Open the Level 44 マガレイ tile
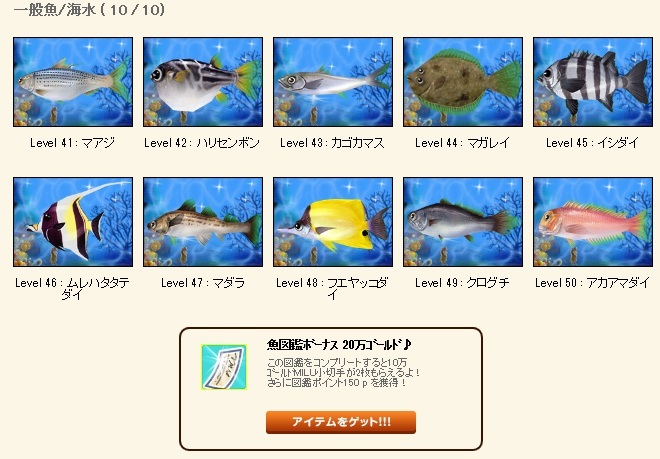This screenshot has height=459, width=660. pyautogui.click(x=462, y=82)
